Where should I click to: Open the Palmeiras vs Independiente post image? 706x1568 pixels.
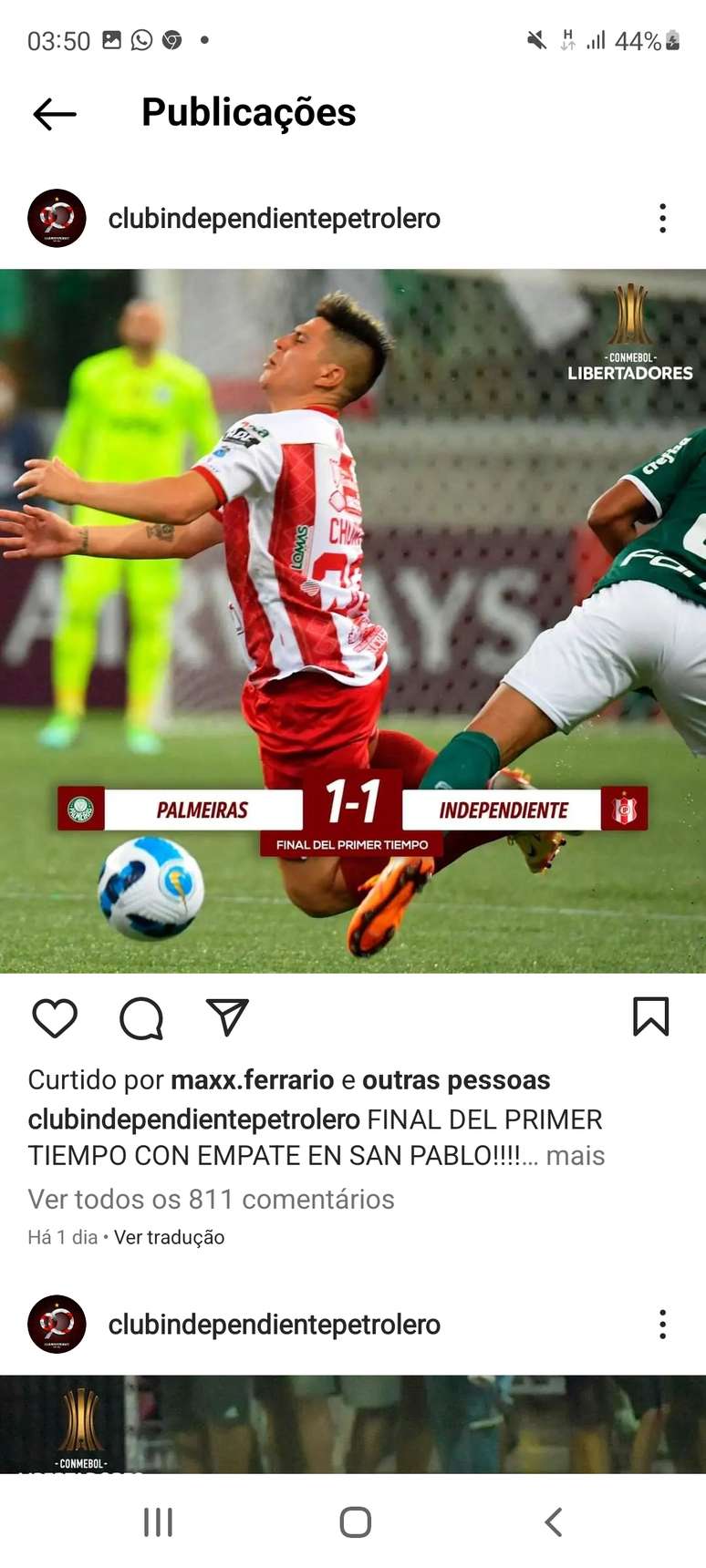pos(353,620)
